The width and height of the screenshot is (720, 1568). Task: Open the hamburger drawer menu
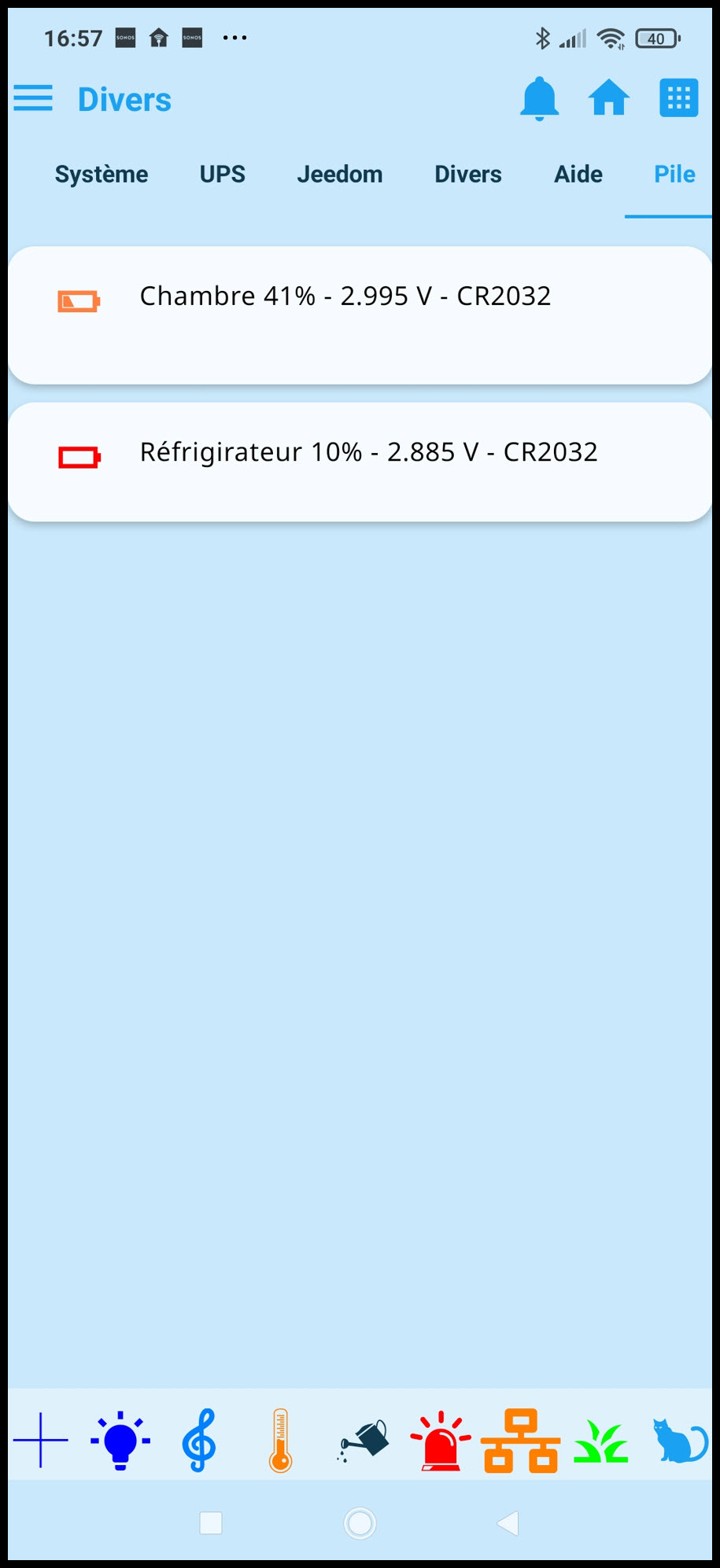(33, 99)
